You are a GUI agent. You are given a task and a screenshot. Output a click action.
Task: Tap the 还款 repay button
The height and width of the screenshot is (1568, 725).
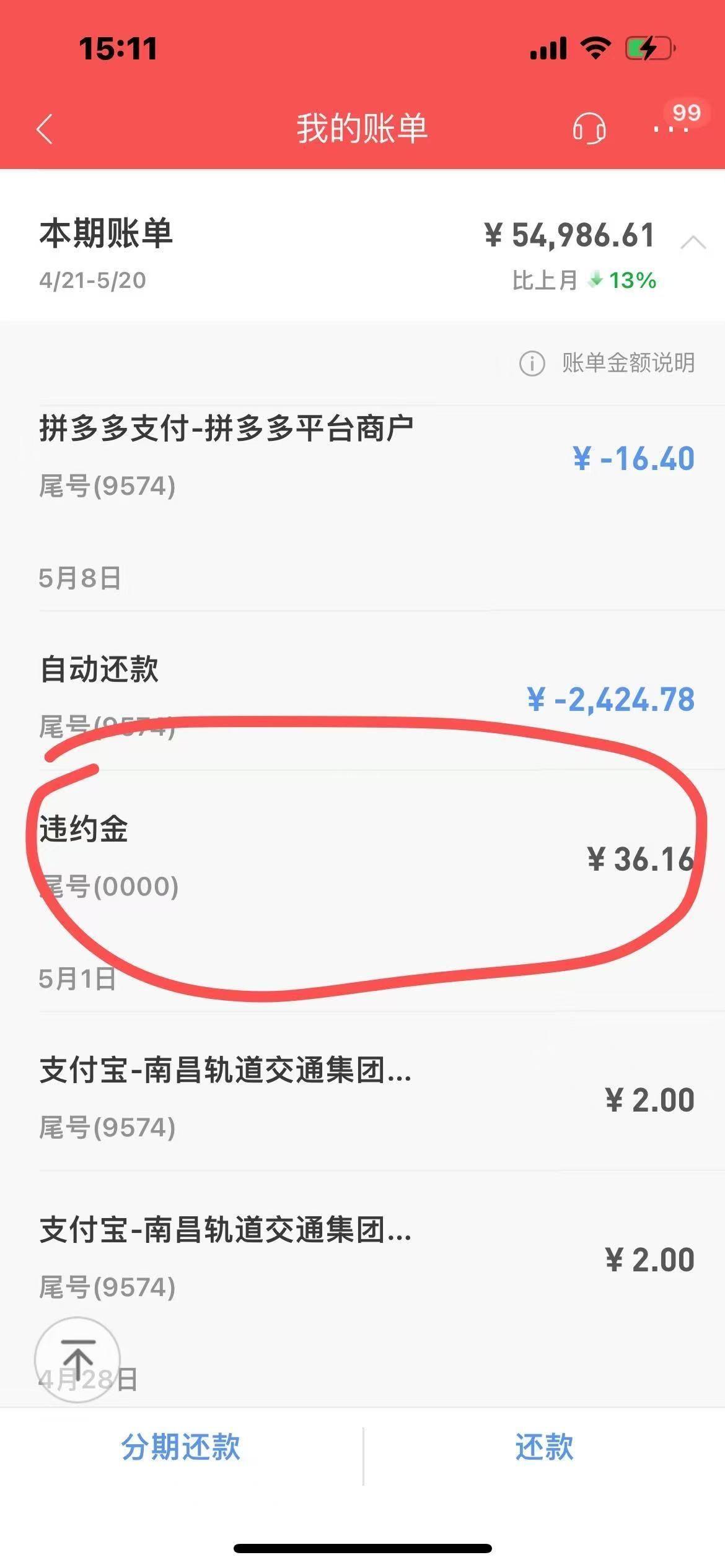[x=544, y=1448]
